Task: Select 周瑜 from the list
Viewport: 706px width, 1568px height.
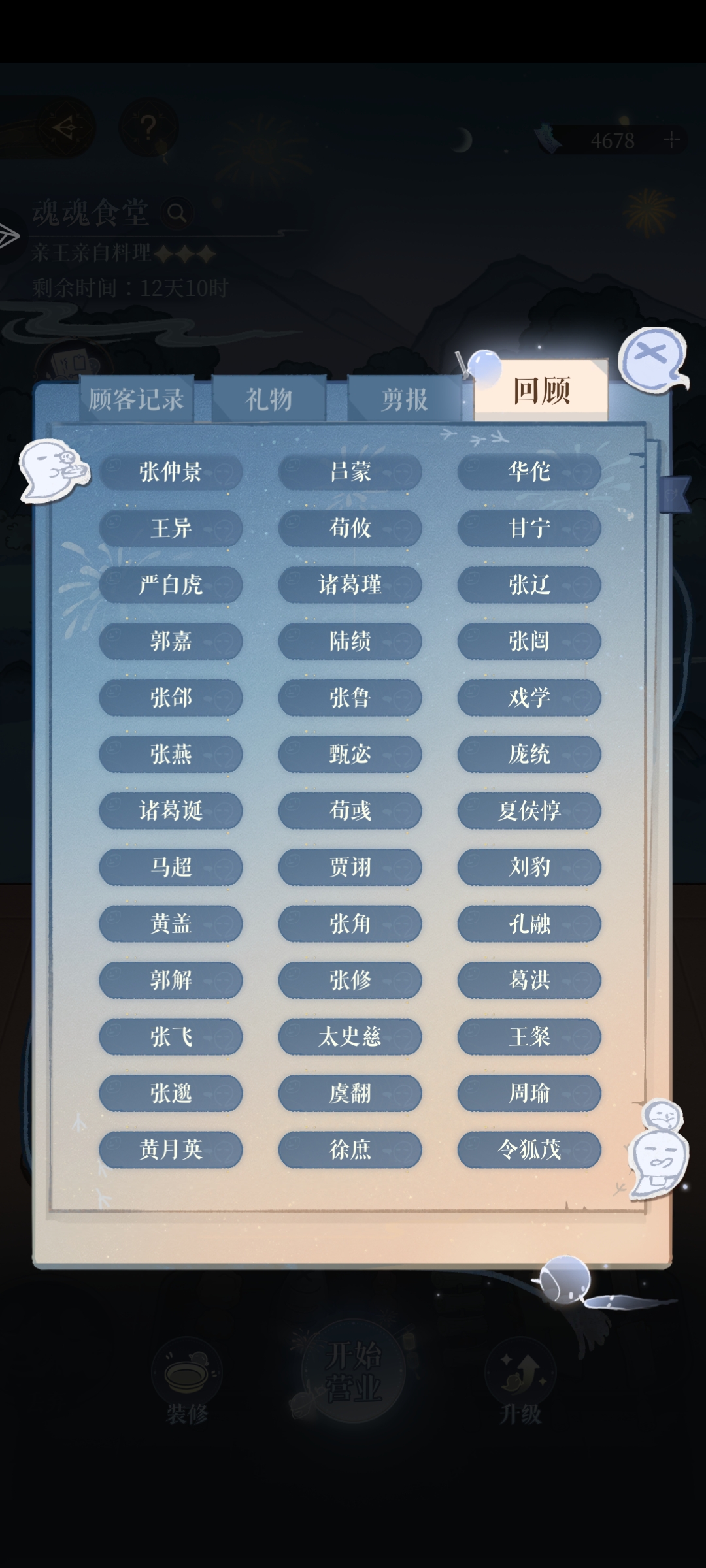Action: pos(529,1093)
